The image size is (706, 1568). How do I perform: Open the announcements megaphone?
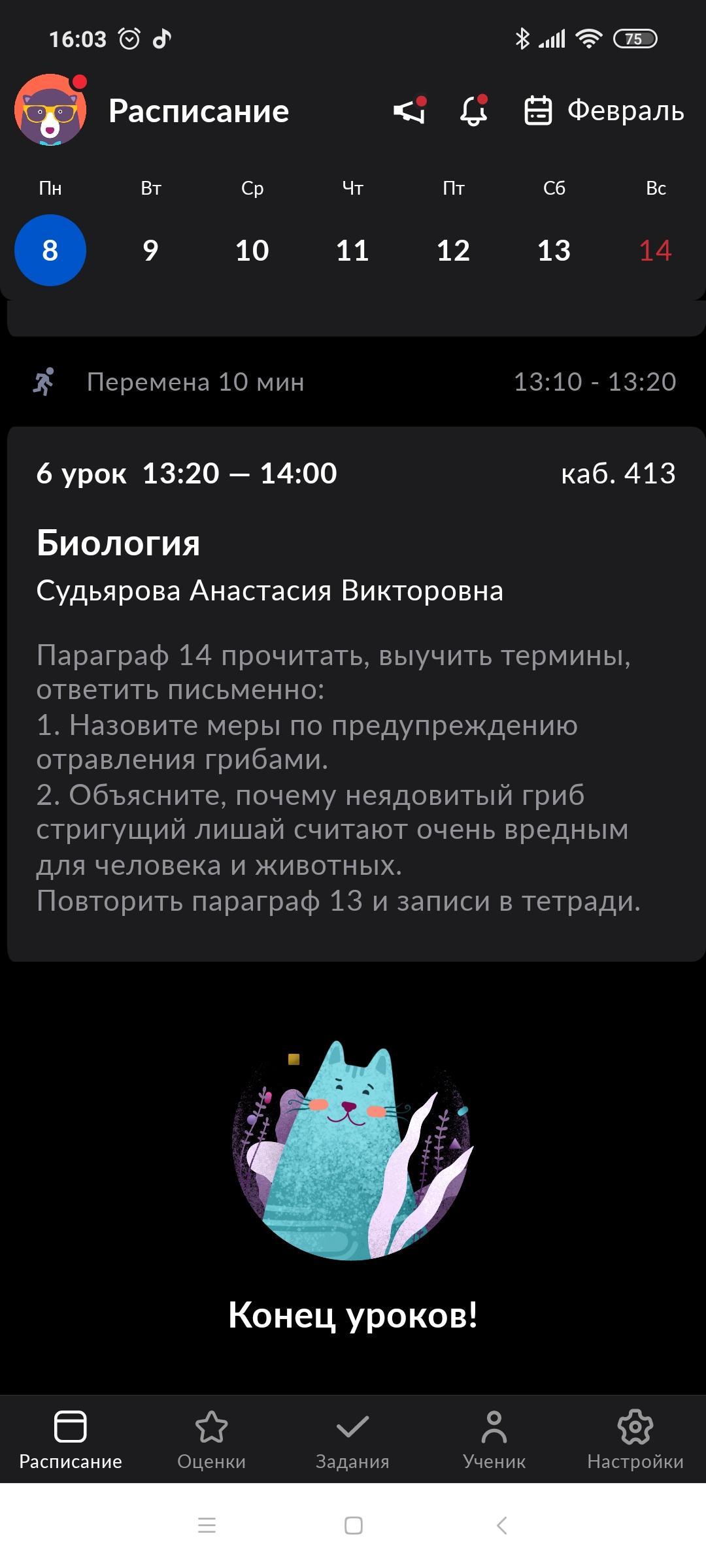410,110
